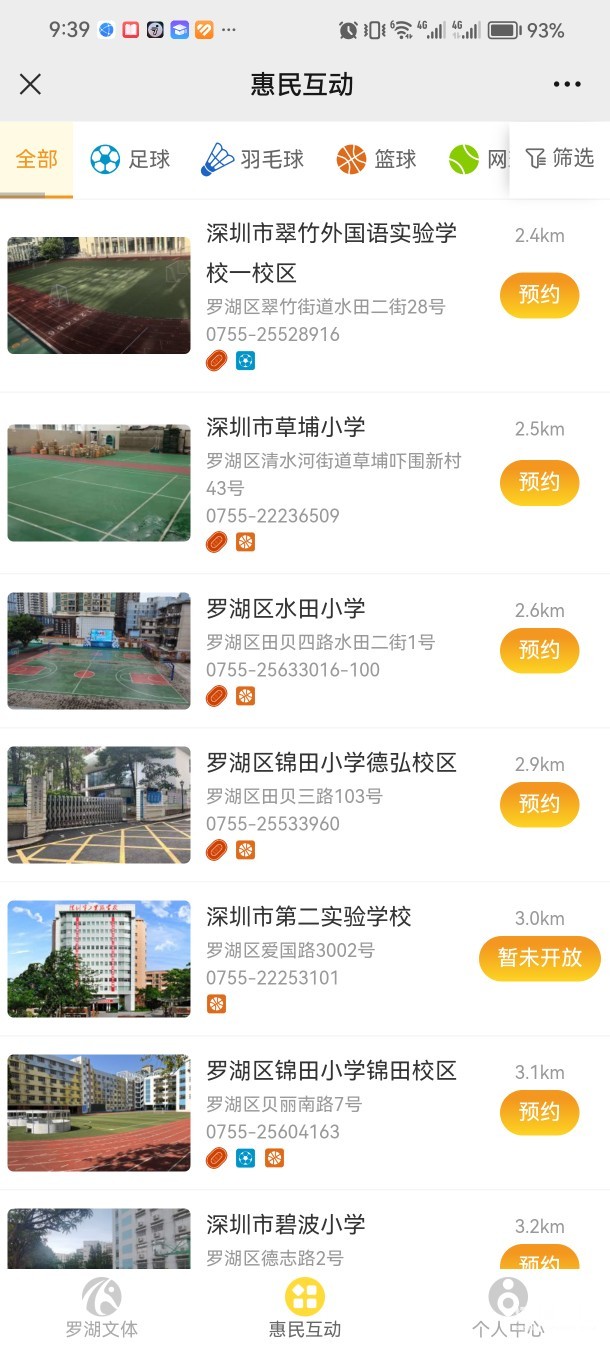The image size is (610, 1350).
Task: Select the 惠民互动 bottom tab
Action: (x=305, y=1308)
